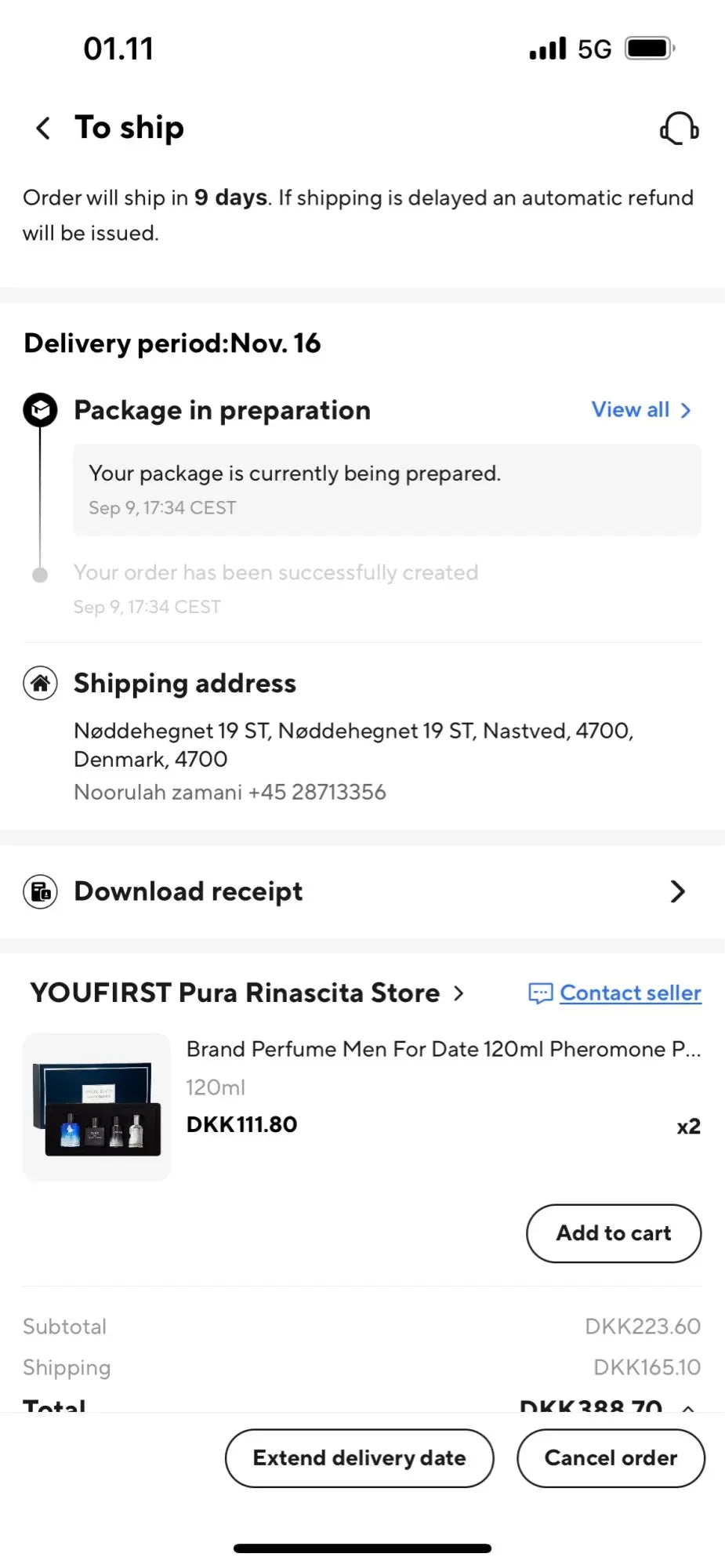Collapse the total price breakdown
The width and height of the screenshot is (725, 1568).
(x=688, y=1408)
